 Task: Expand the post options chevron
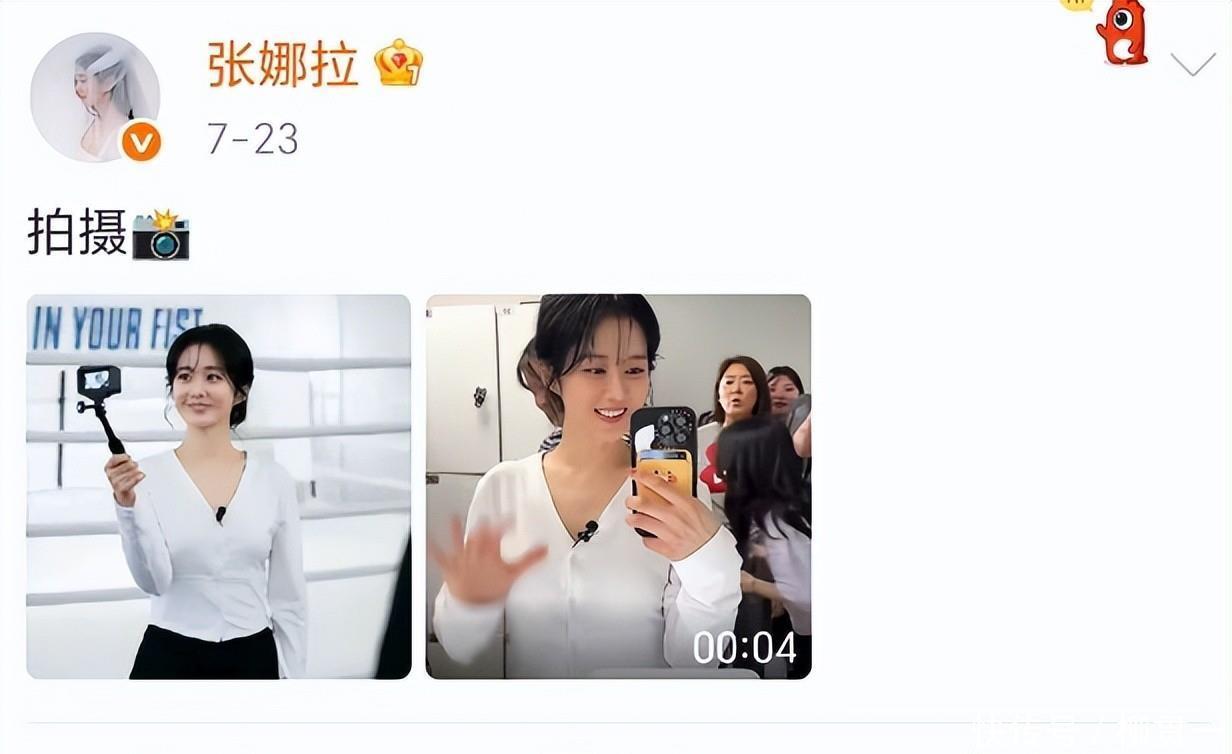[x=1192, y=65]
